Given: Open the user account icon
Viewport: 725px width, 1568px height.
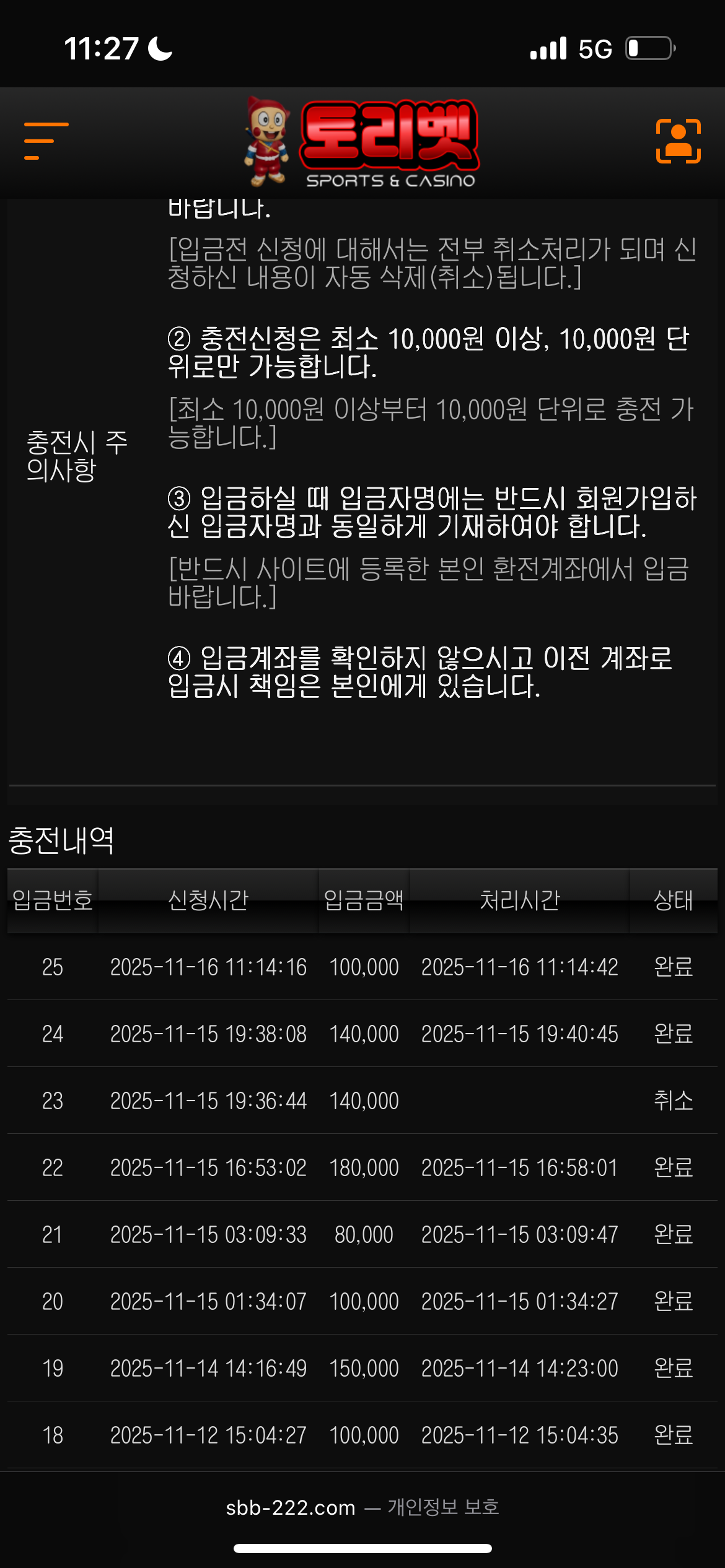Looking at the screenshot, I should point(678,141).
